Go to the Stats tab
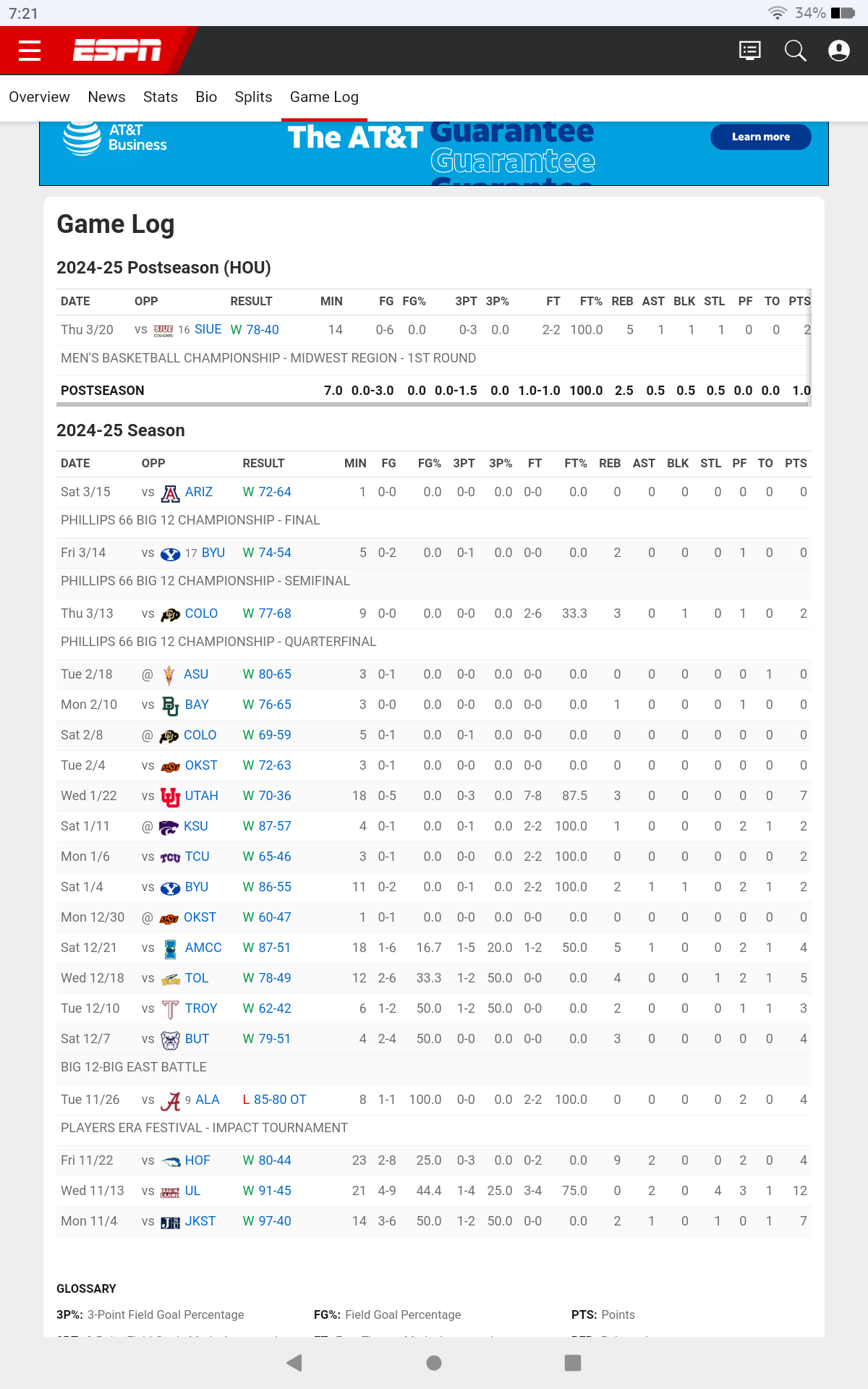 (161, 97)
